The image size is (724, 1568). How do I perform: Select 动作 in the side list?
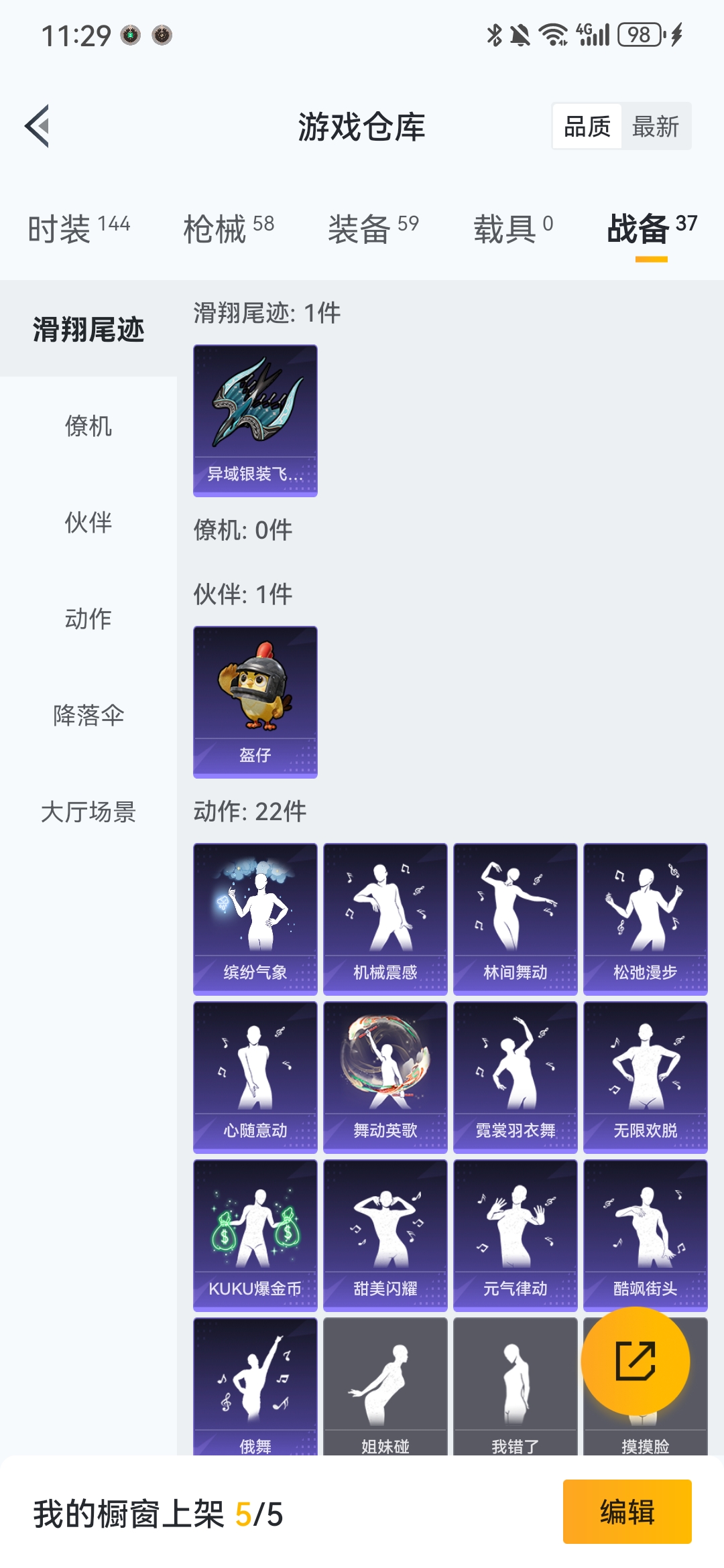88,619
